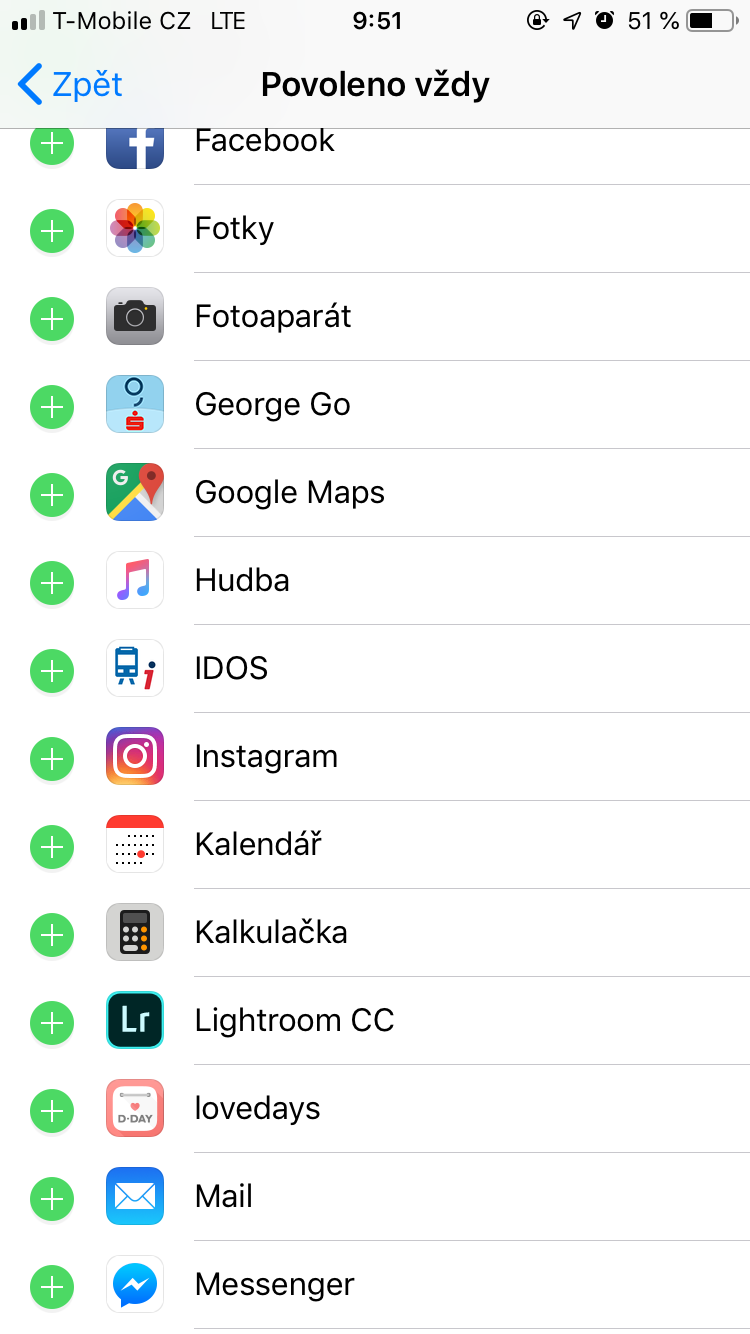The image size is (750, 1334).
Task: Tap the green plus beside Messenger
Action: [x=52, y=1287]
